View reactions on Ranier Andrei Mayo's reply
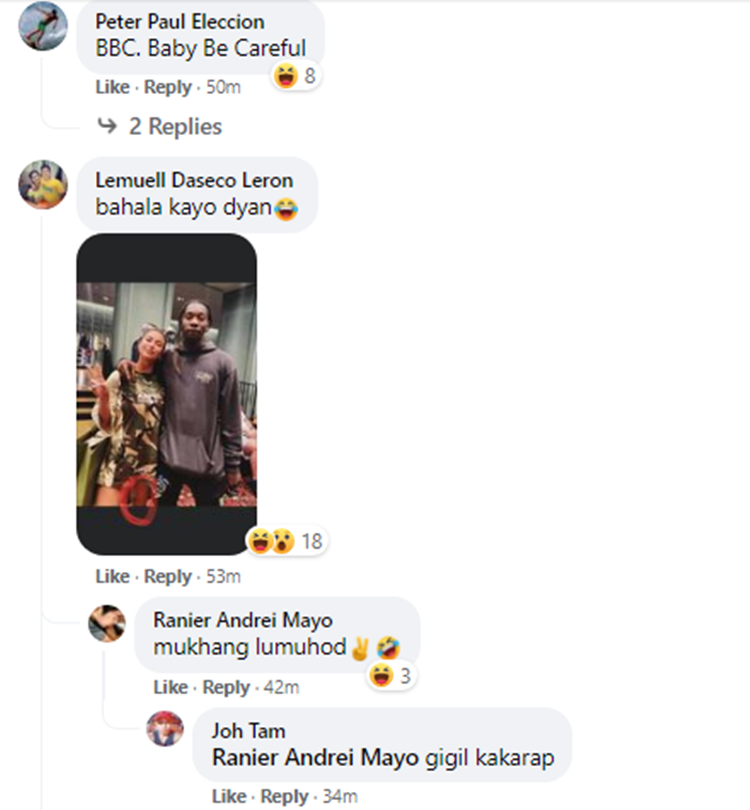750x810 pixels. point(391,677)
